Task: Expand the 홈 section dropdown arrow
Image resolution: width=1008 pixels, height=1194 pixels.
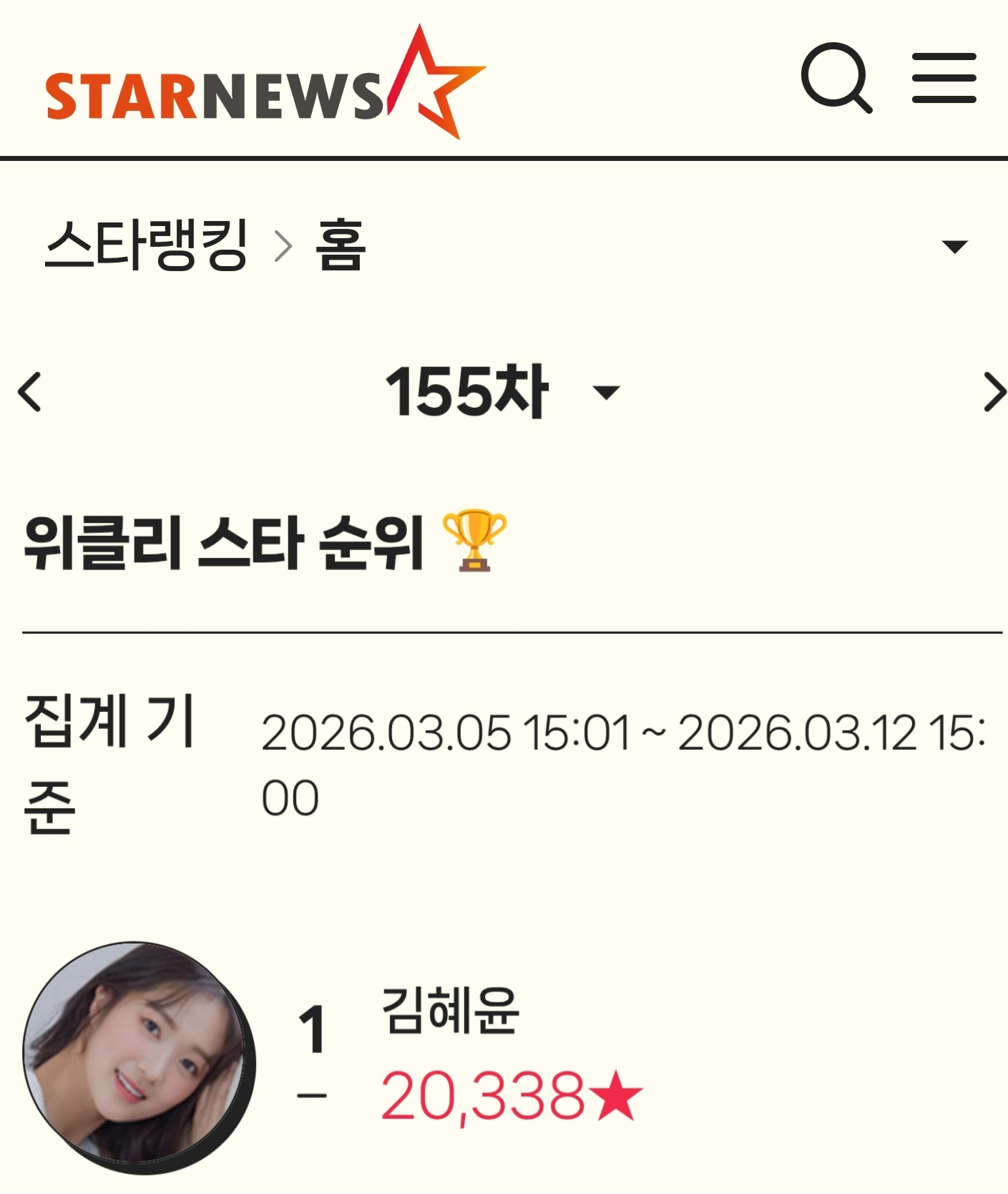Action: coord(954,247)
